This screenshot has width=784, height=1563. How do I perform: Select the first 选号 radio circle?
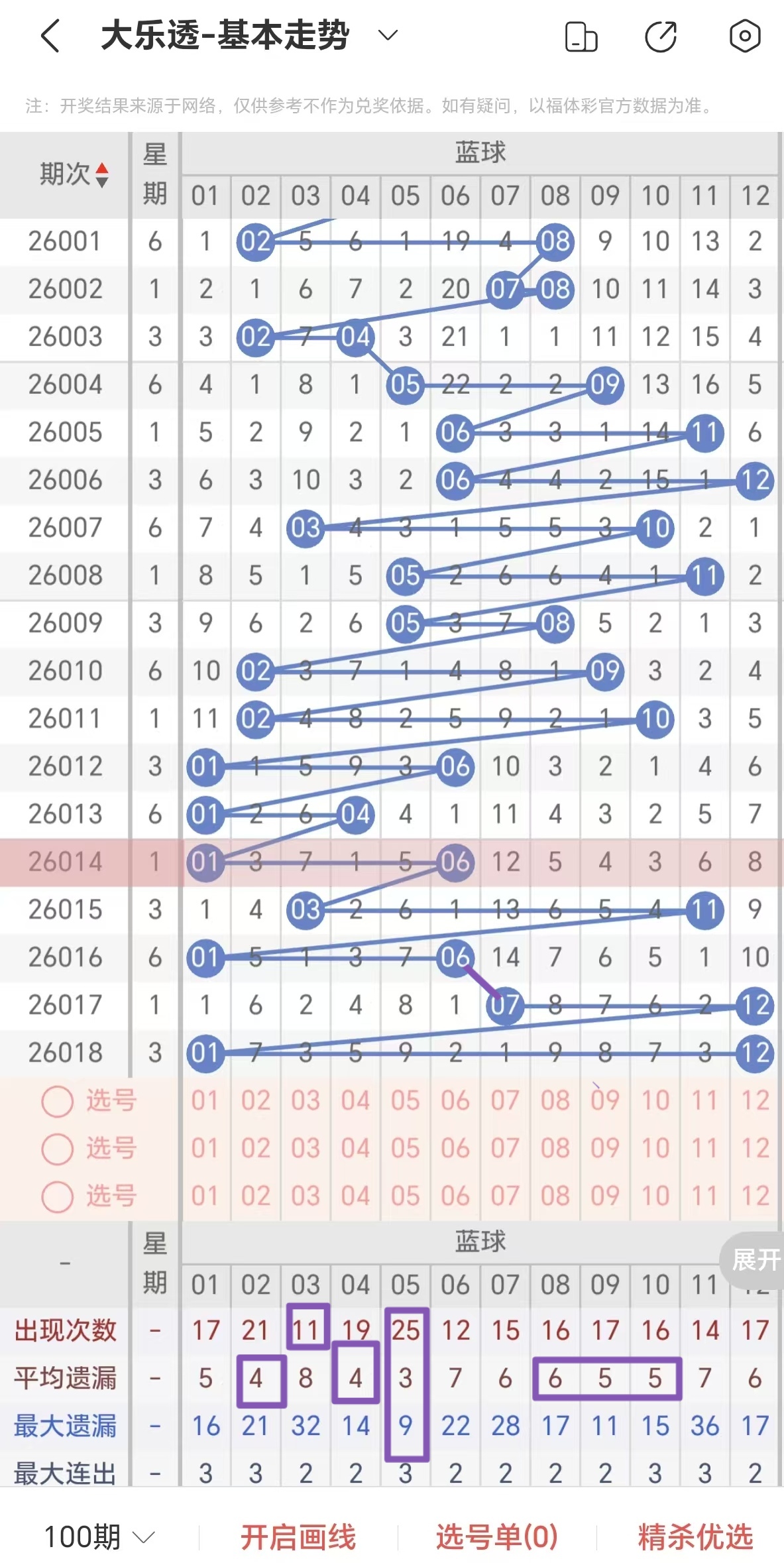(x=58, y=1102)
